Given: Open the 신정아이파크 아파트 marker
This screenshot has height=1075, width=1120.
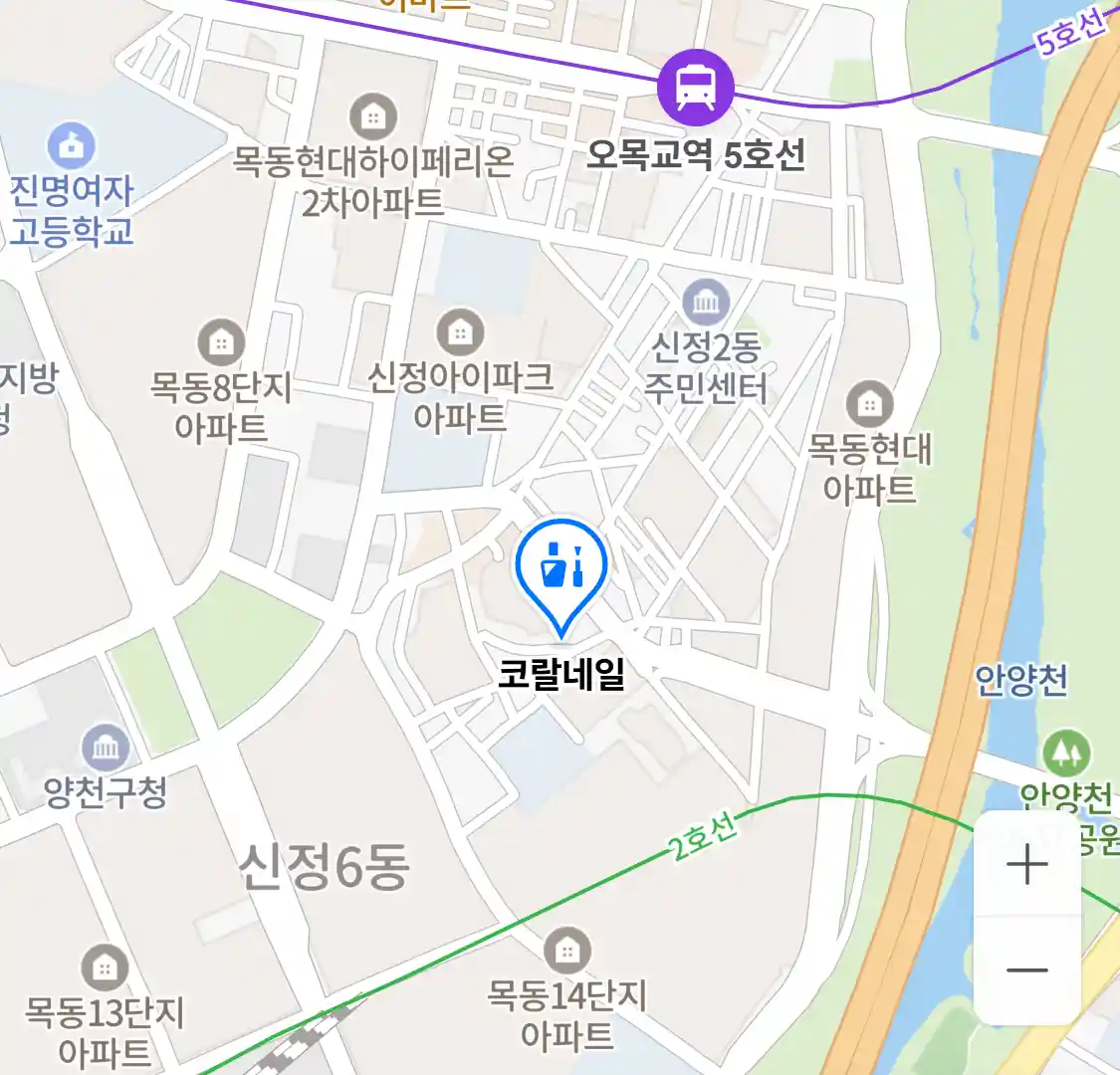Looking at the screenshot, I should (460, 332).
